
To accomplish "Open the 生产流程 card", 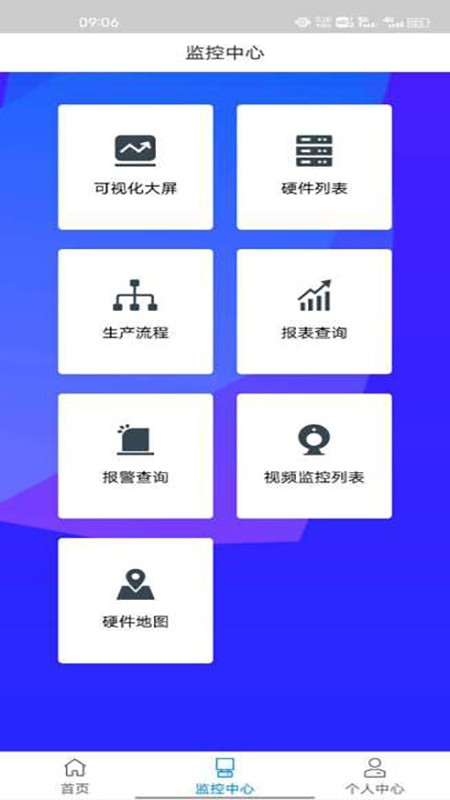I will pyautogui.click(x=135, y=311).
